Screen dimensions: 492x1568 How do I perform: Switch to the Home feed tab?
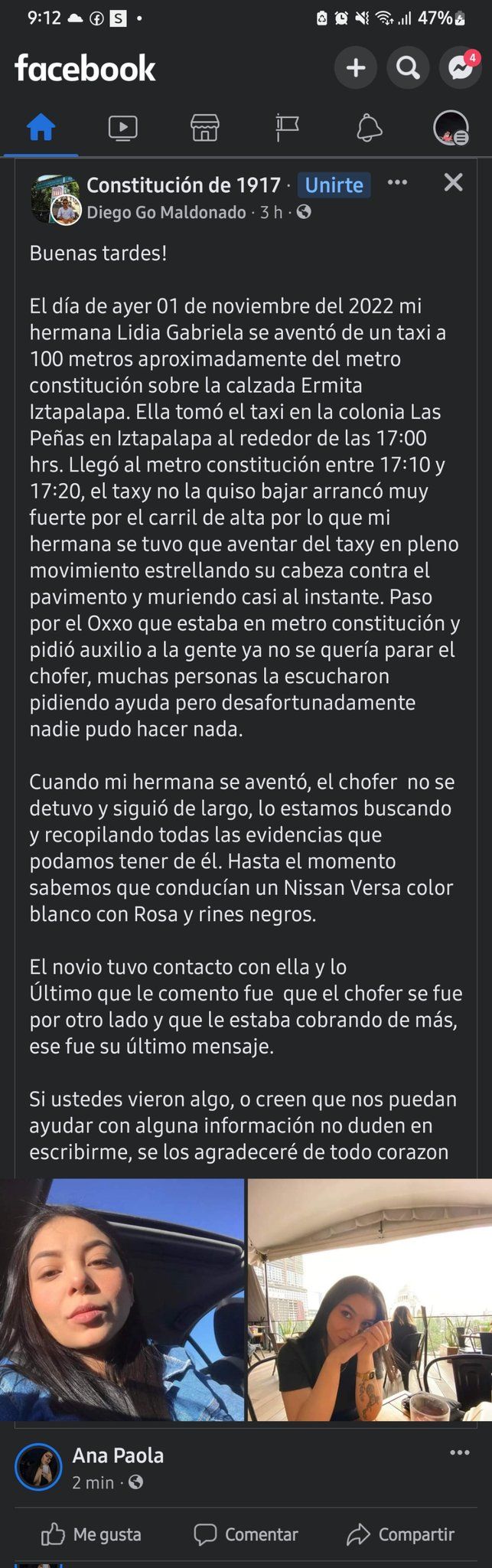point(41,127)
